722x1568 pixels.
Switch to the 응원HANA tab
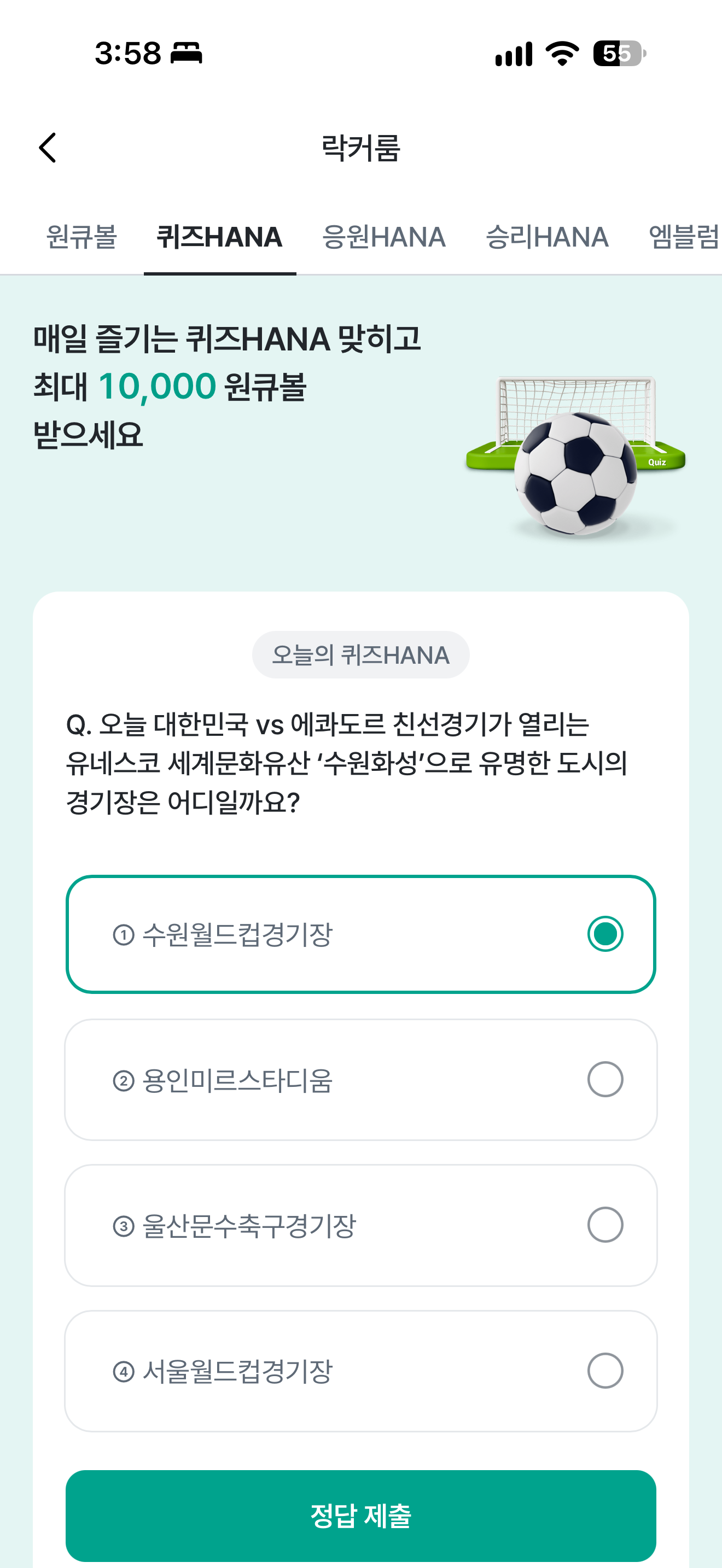click(x=383, y=237)
